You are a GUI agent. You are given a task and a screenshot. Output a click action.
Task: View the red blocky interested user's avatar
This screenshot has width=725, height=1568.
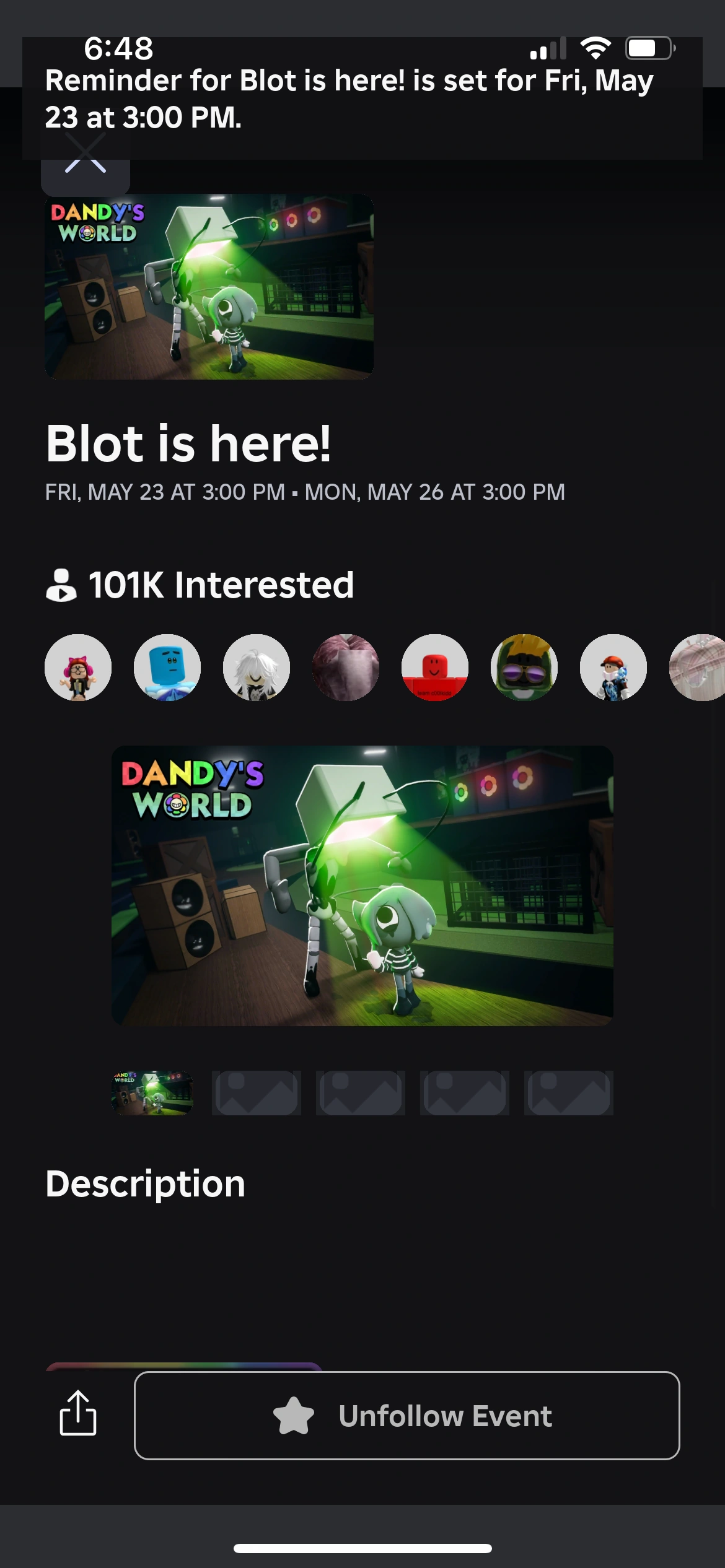[435, 668]
